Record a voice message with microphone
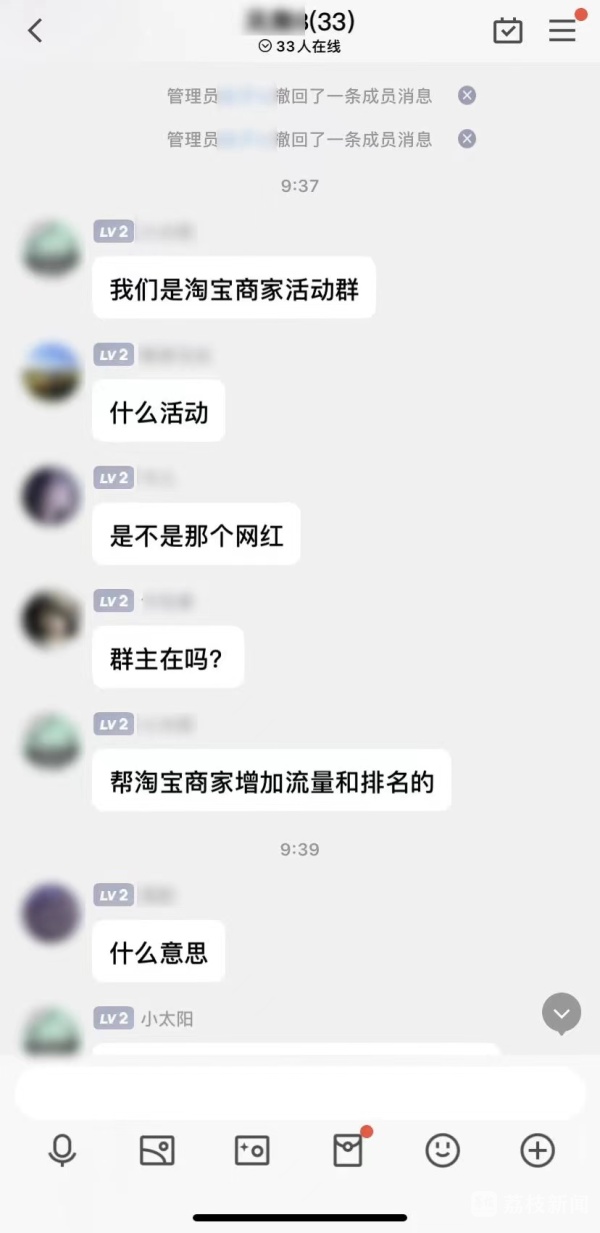The image size is (600, 1233). coord(62,1150)
